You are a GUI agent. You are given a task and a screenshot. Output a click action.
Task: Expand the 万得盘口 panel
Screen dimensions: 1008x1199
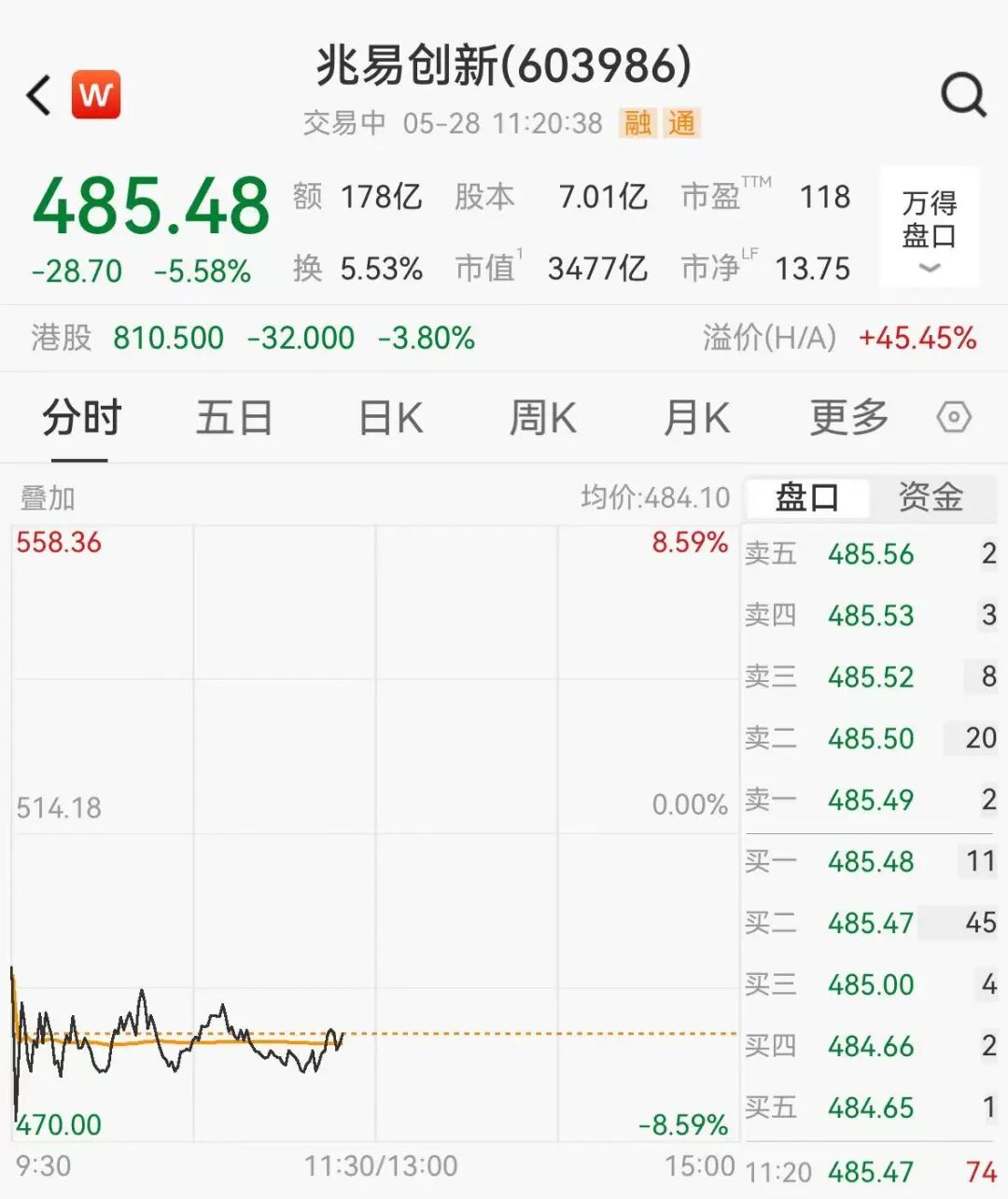coord(930,229)
